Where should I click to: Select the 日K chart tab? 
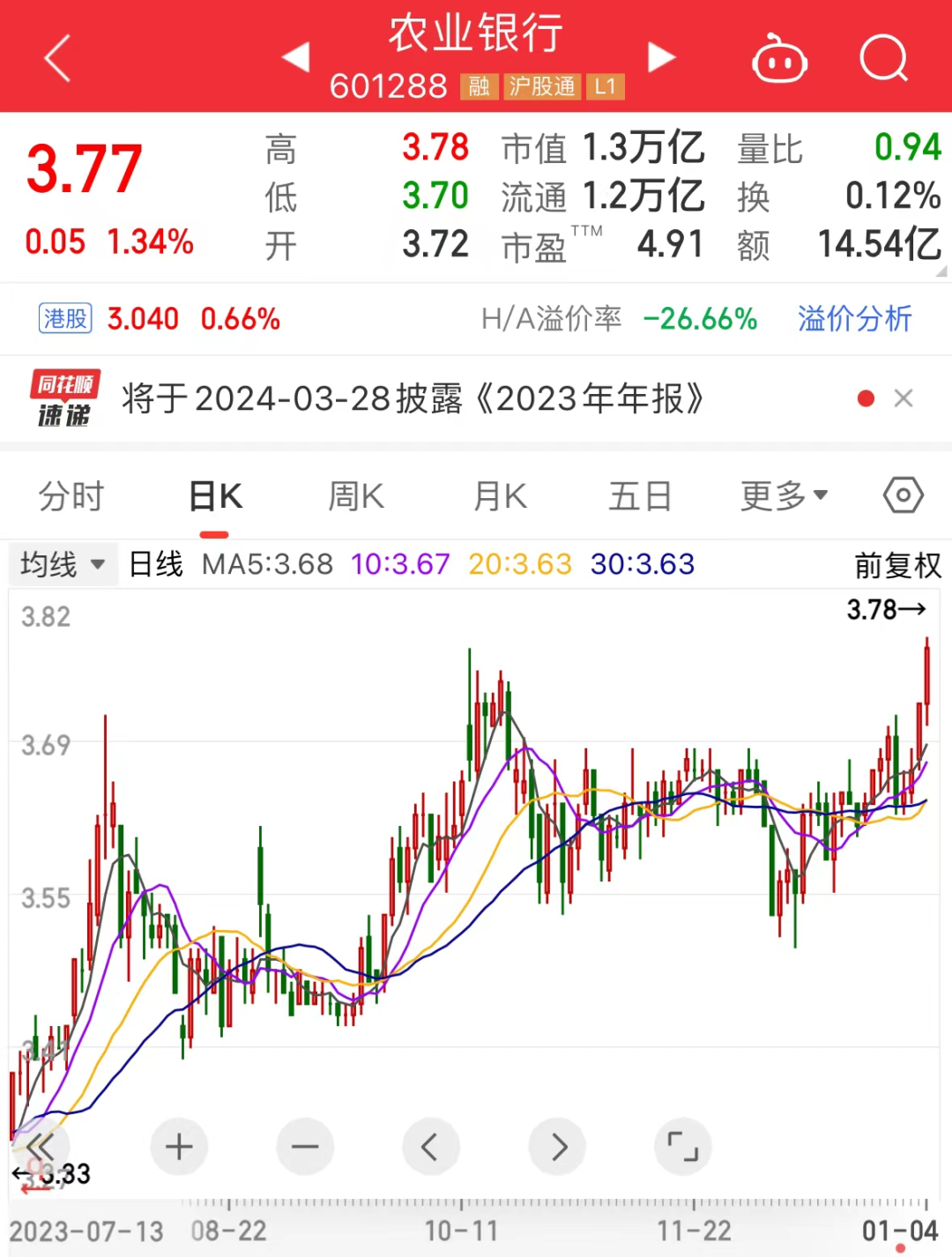(215, 496)
